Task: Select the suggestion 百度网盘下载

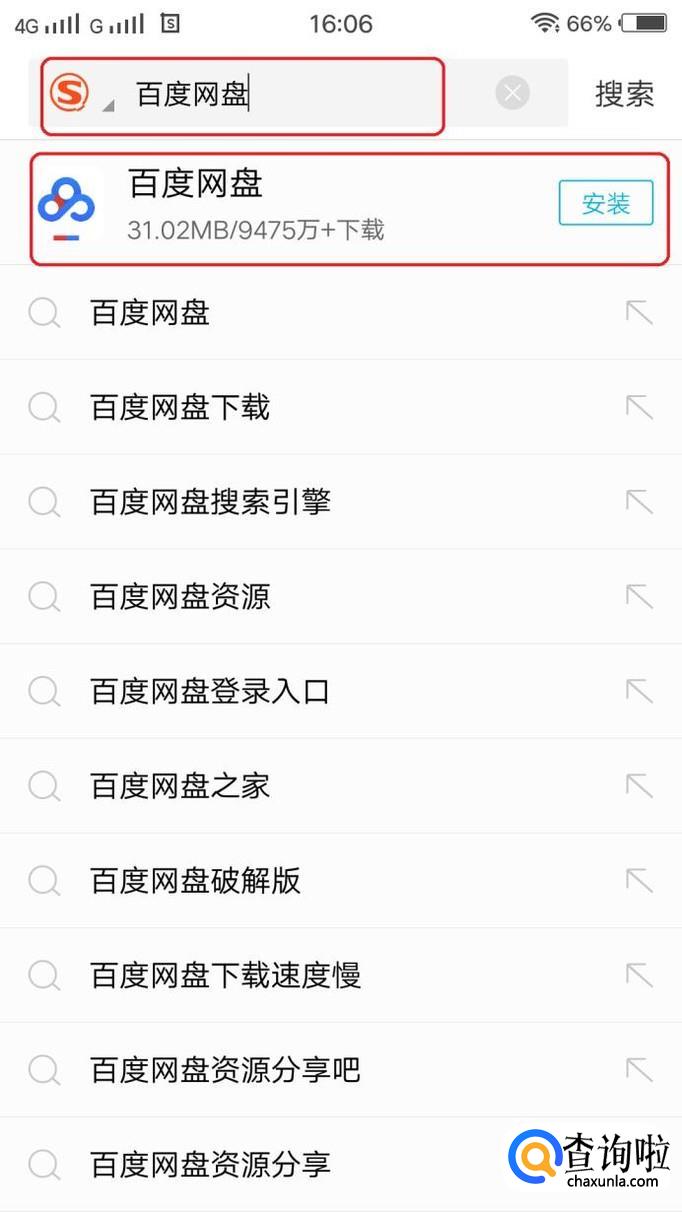Action: click(180, 408)
